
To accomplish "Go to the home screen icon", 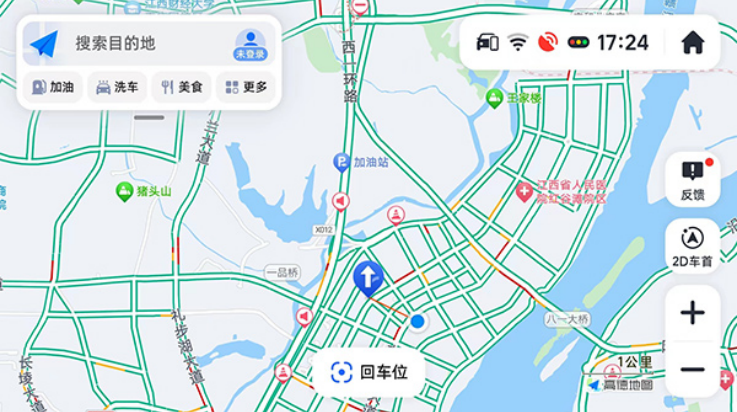I will click(x=692, y=43).
